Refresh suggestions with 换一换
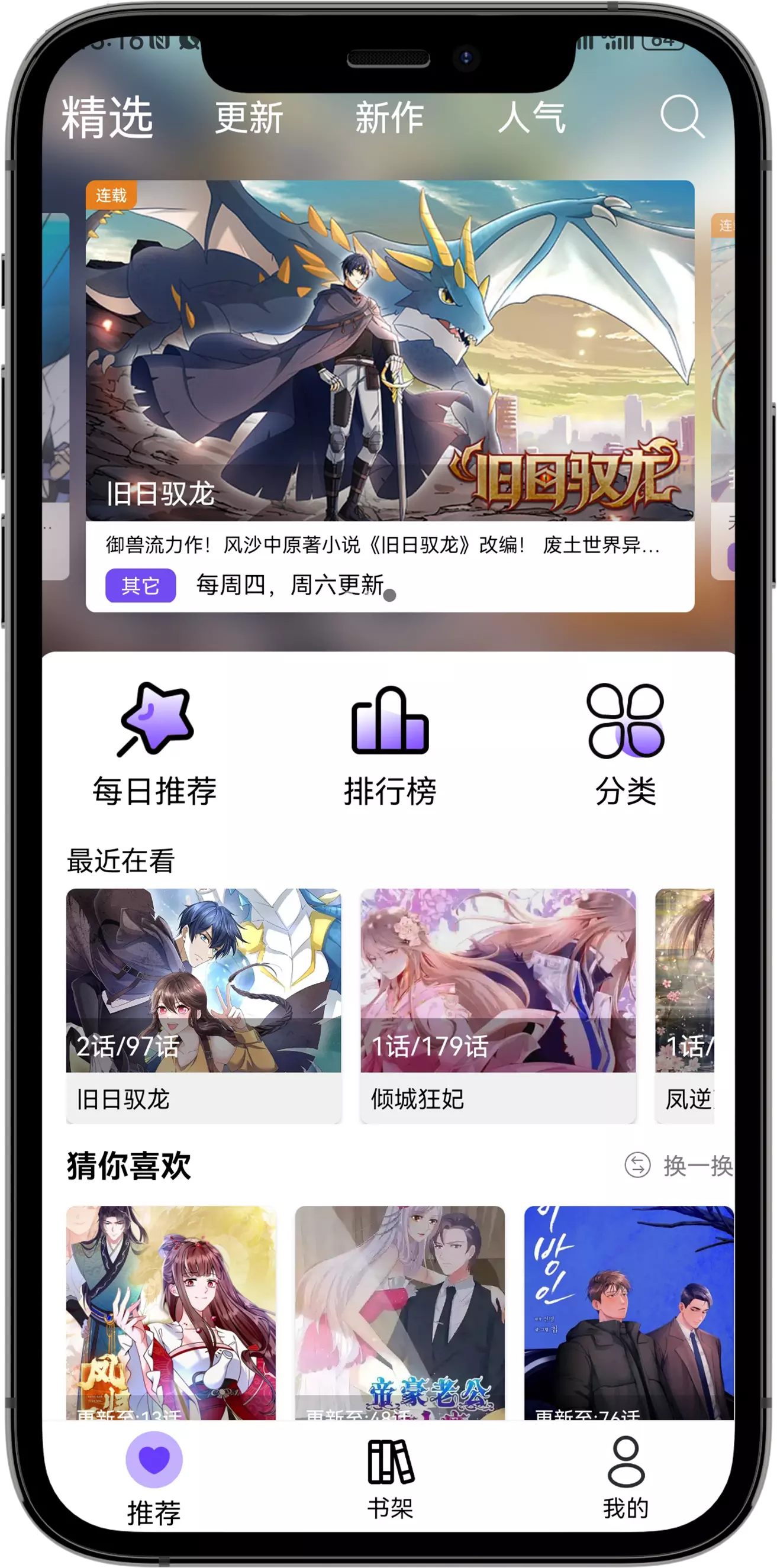The height and width of the screenshot is (1568, 777). coord(678,1166)
